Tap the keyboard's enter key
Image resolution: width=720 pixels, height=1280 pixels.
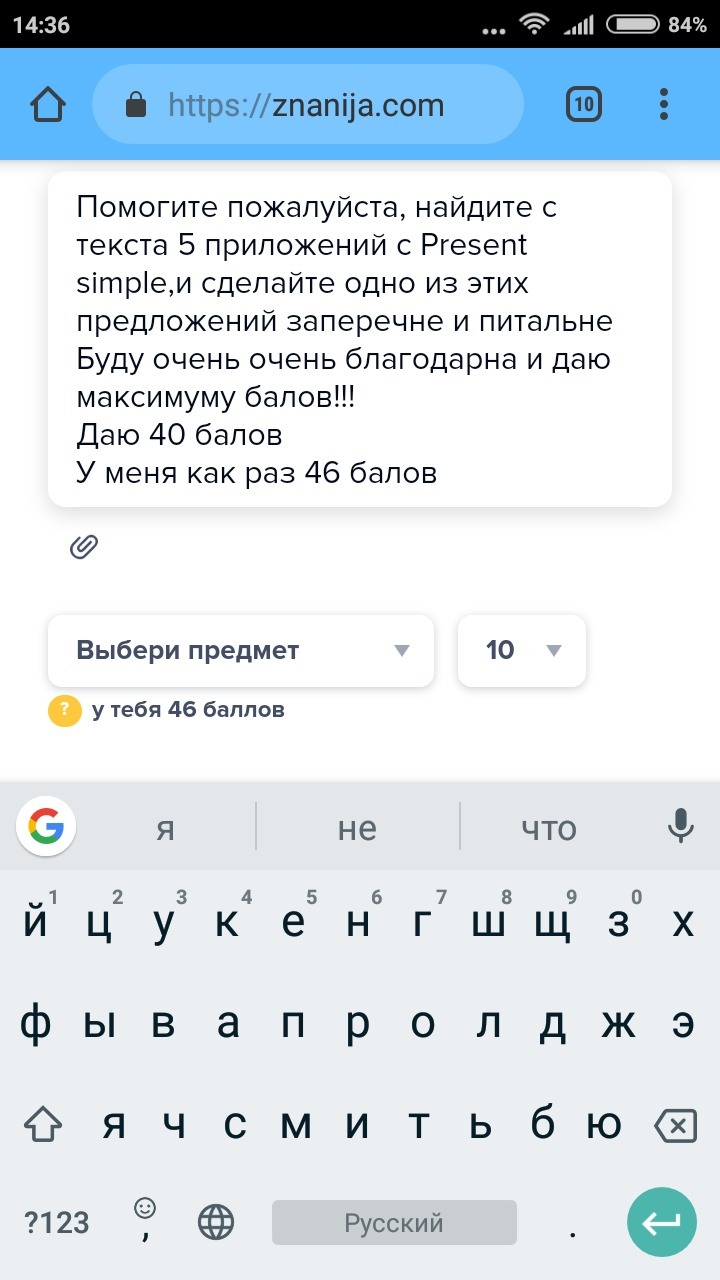click(x=661, y=1222)
